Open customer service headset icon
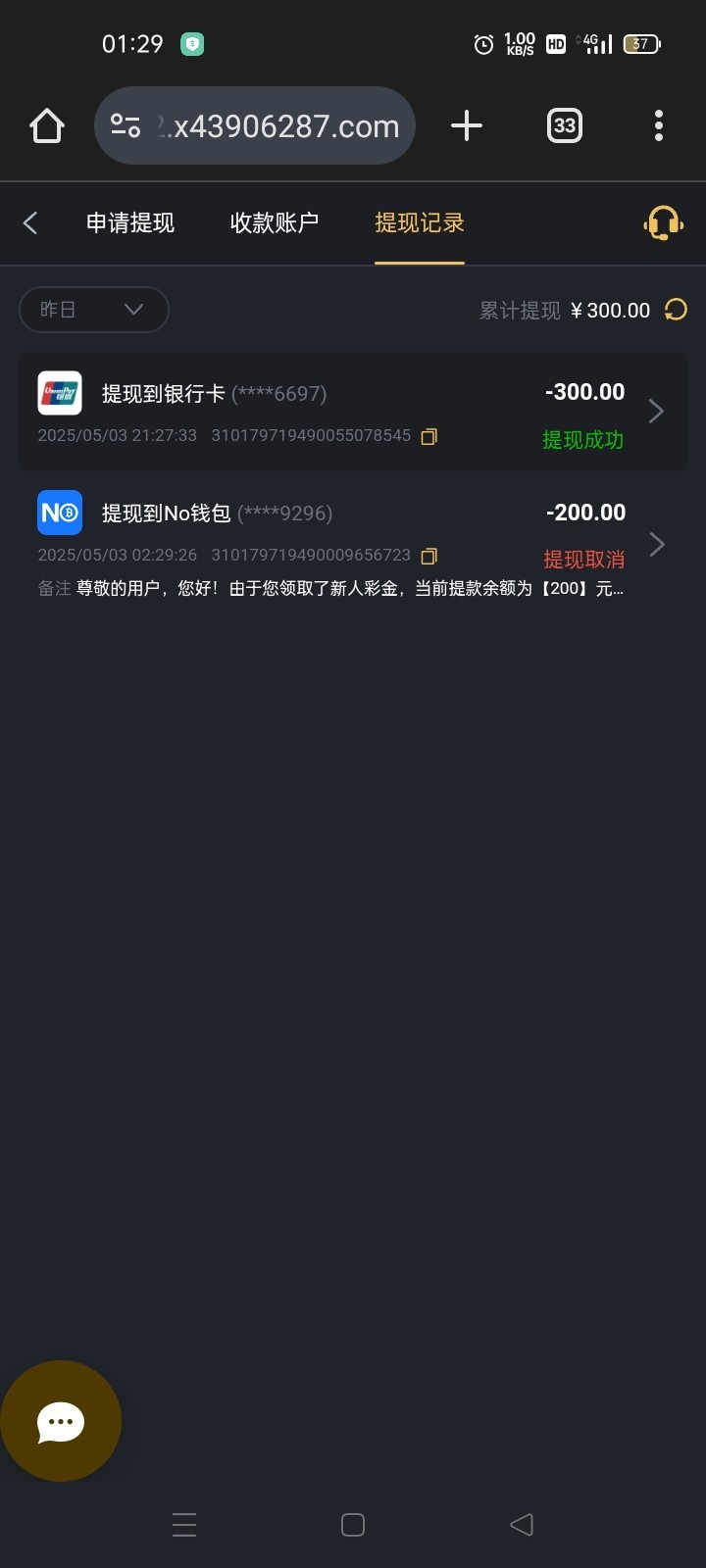 [x=663, y=223]
